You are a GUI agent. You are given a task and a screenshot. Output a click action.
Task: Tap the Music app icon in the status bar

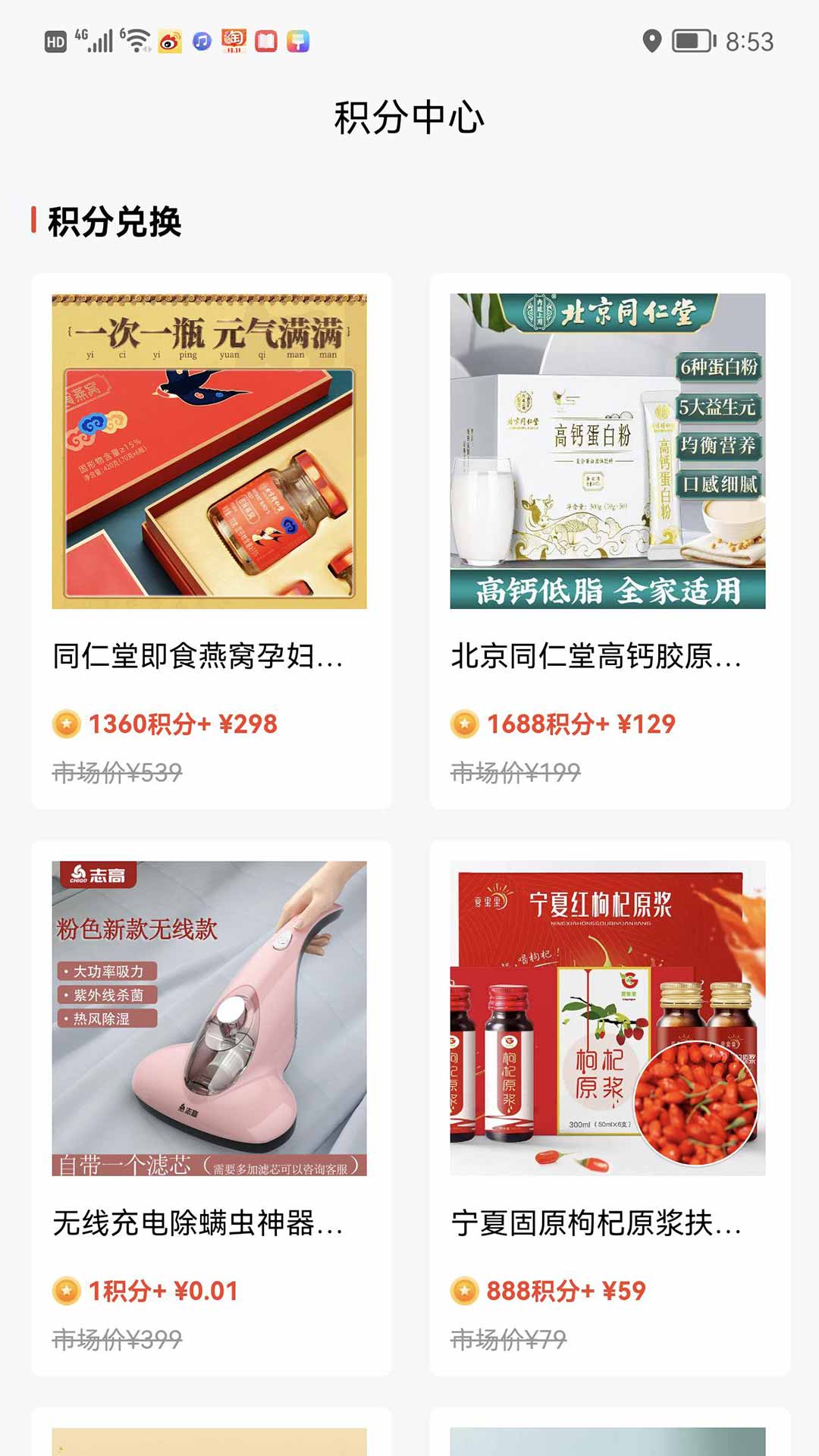point(200,43)
